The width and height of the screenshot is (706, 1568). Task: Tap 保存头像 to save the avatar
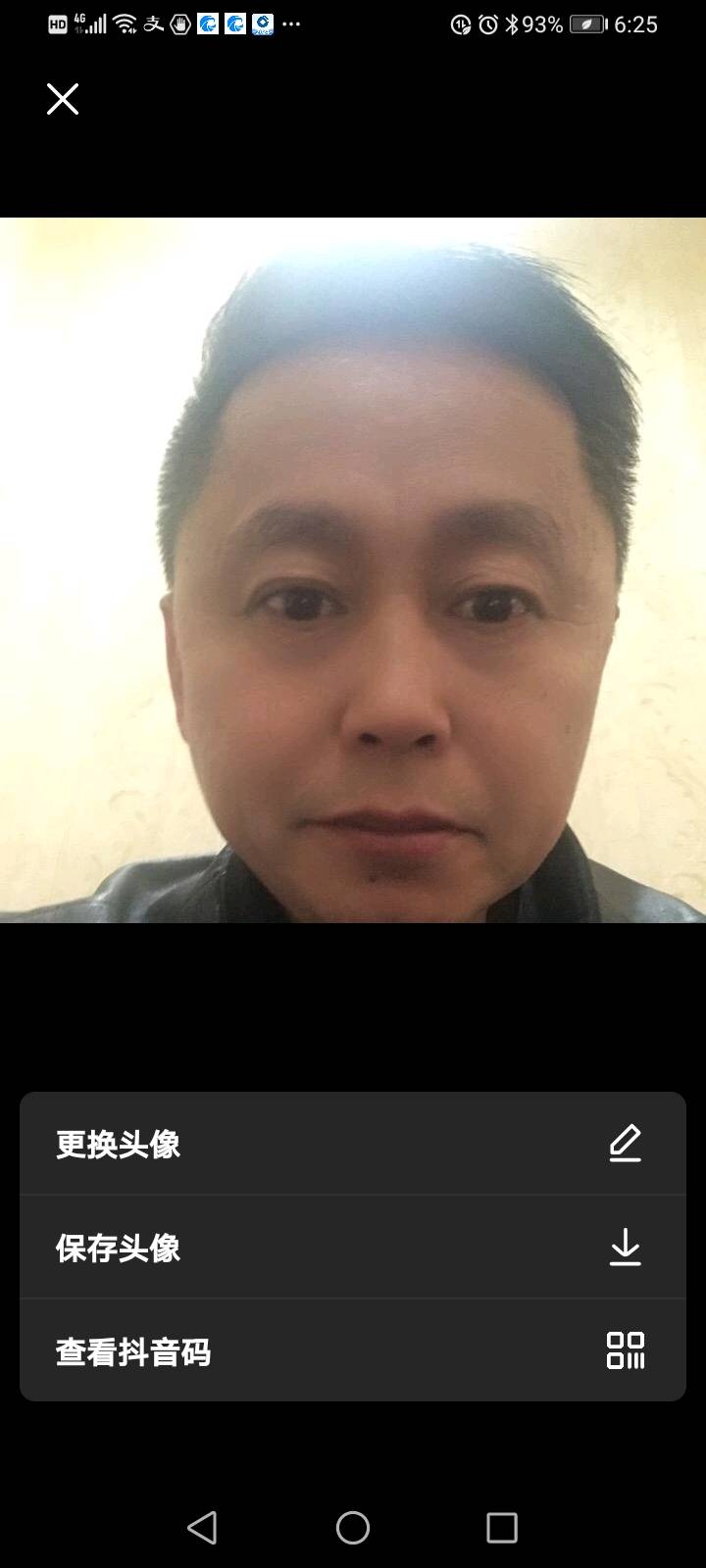click(352, 1248)
